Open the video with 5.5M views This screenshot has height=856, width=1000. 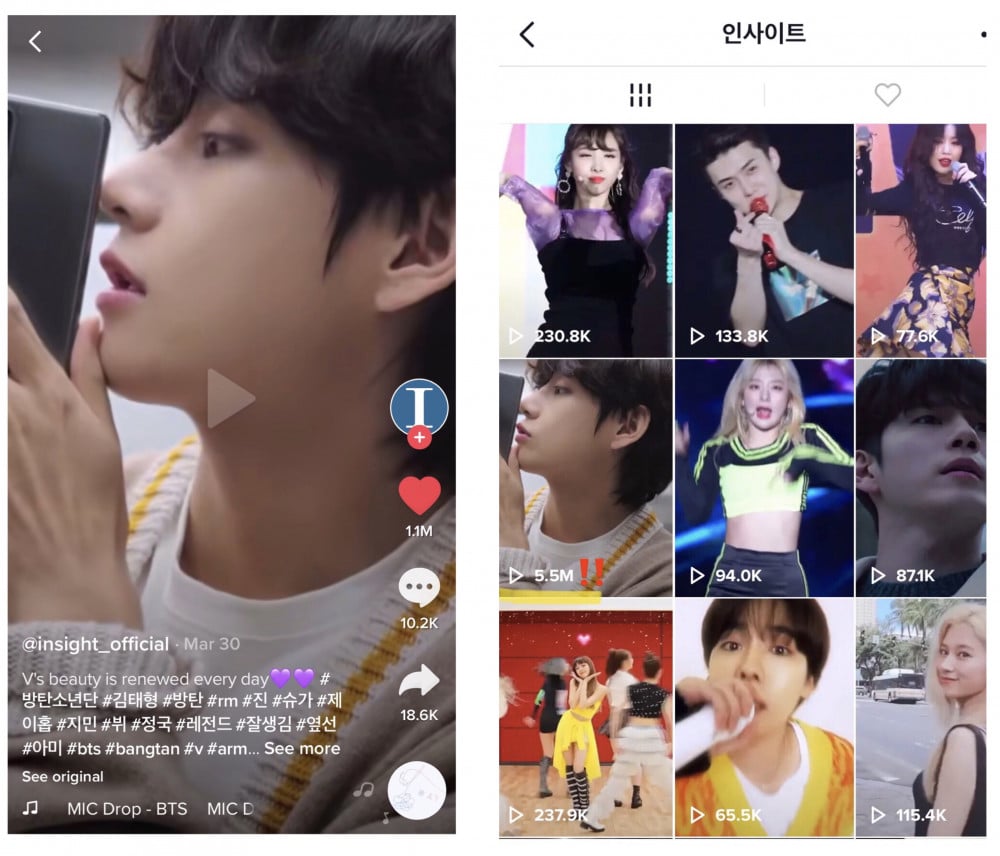[x=586, y=478]
